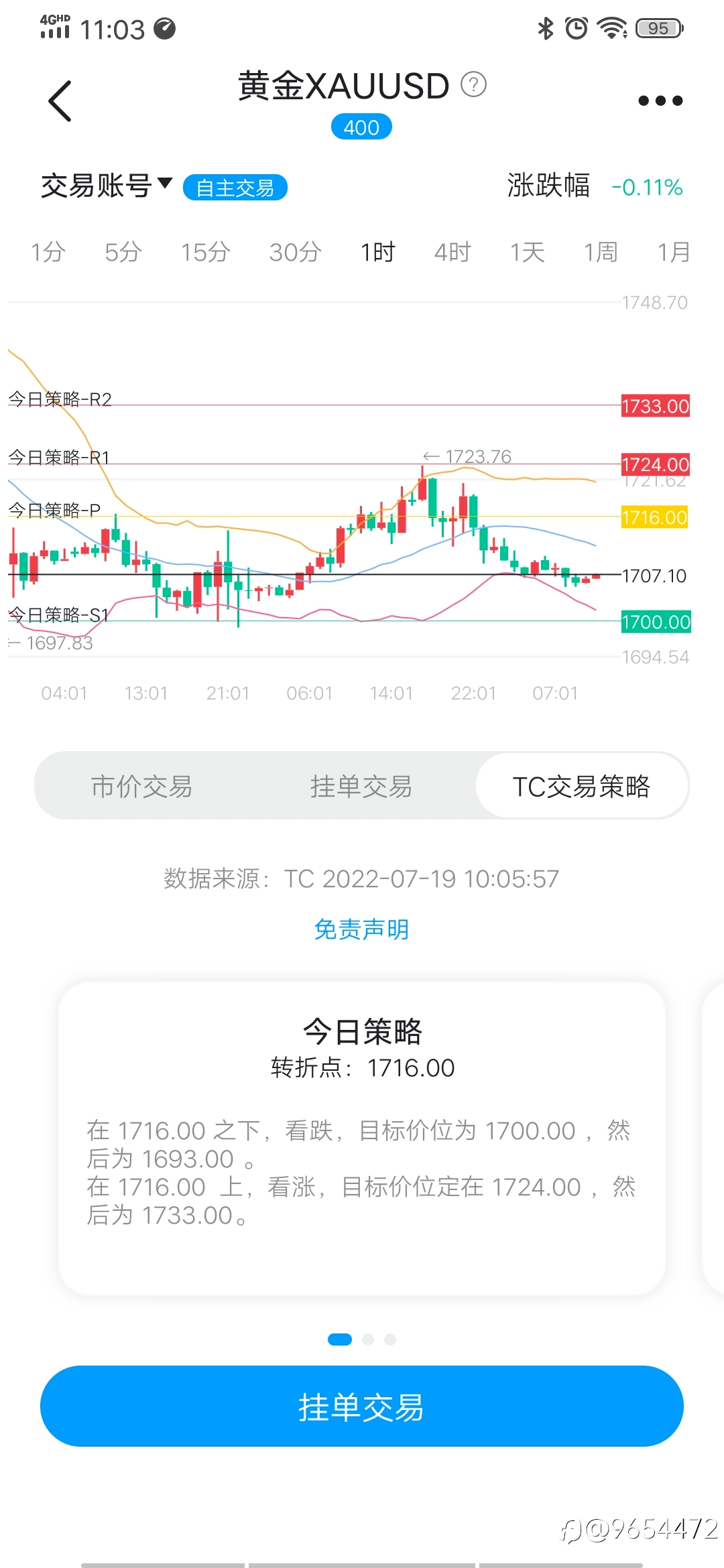Viewport: 724px width, 1568px height.
Task: Open the 免责声明 disclaimer link
Action: (x=361, y=929)
